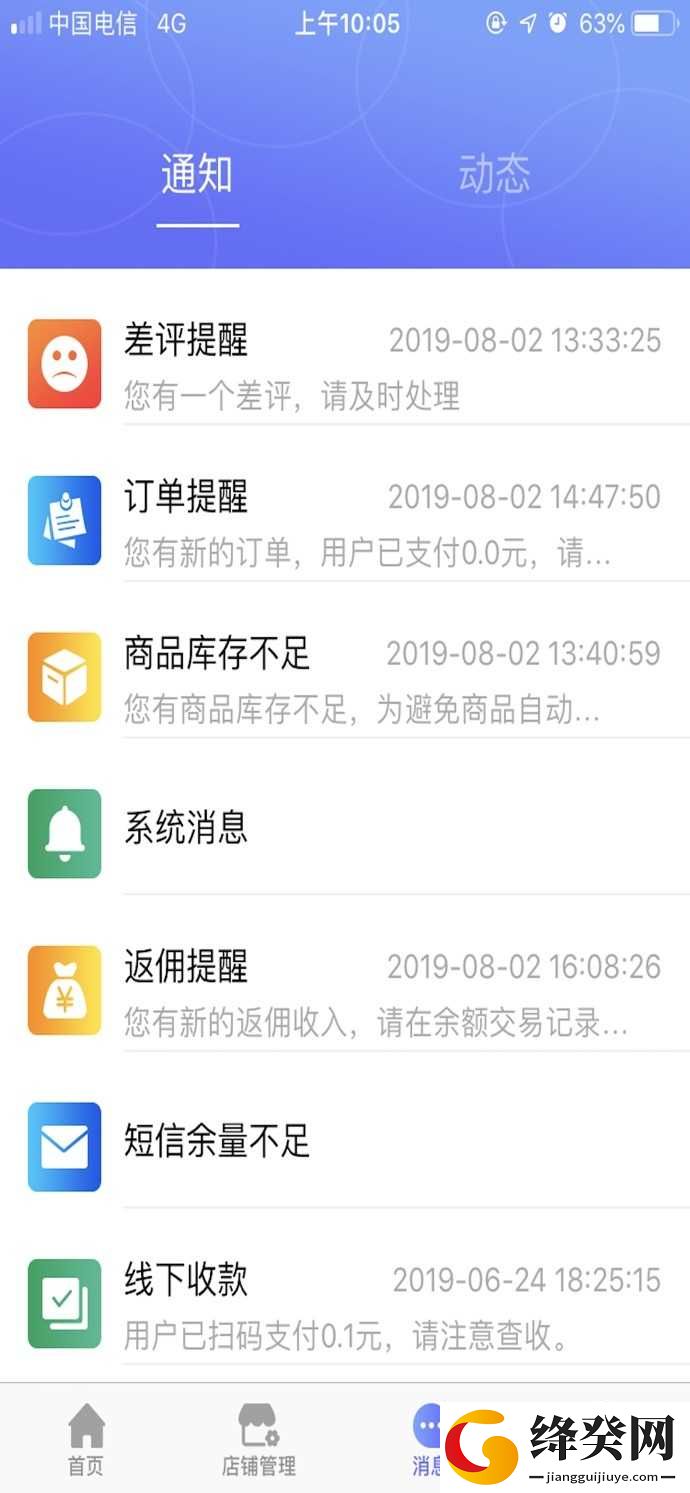Go to the 首页 tab
Screen dimensions: 690x1493
pyautogui.click(x=86, y=1439)
